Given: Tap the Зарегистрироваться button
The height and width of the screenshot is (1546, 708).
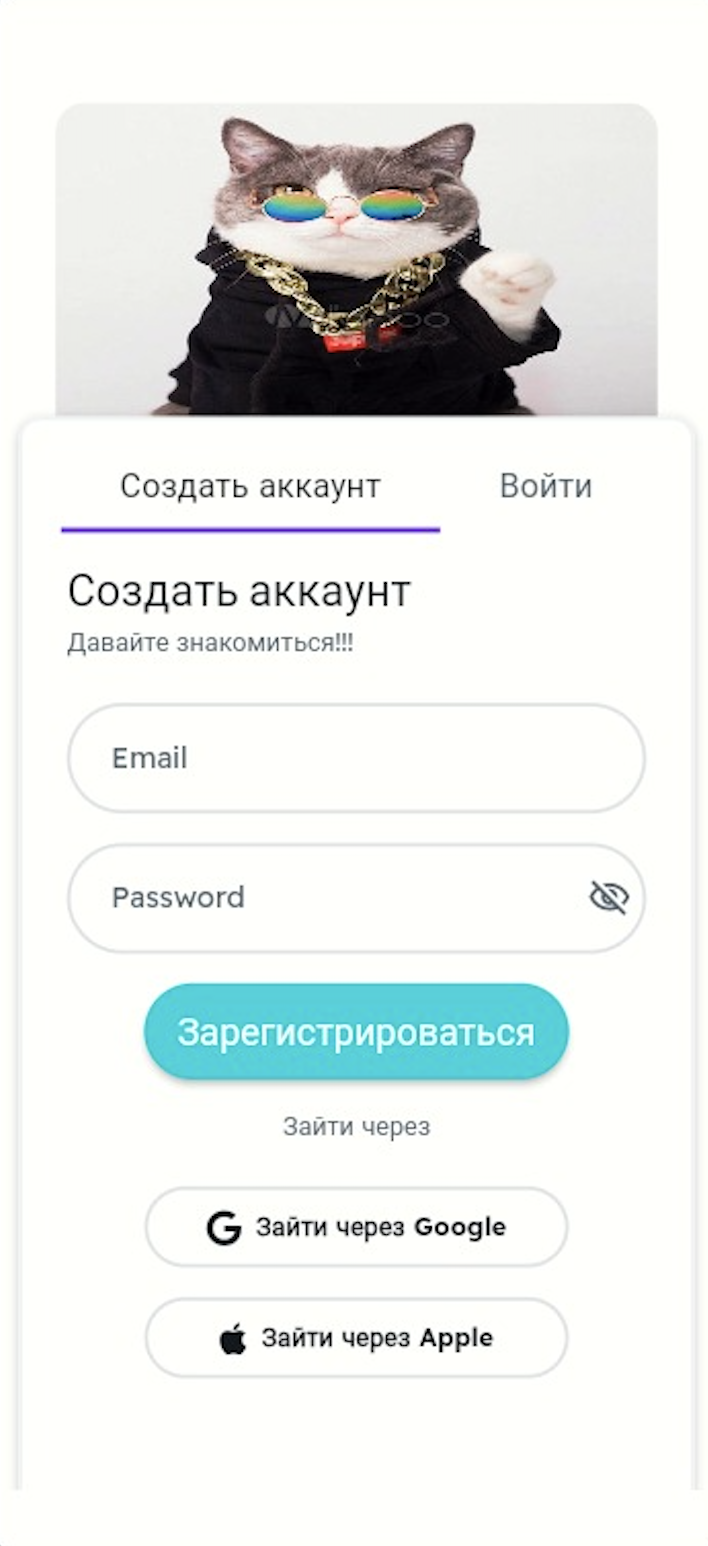Looking at the screenshot, I should click(356, 1032).
